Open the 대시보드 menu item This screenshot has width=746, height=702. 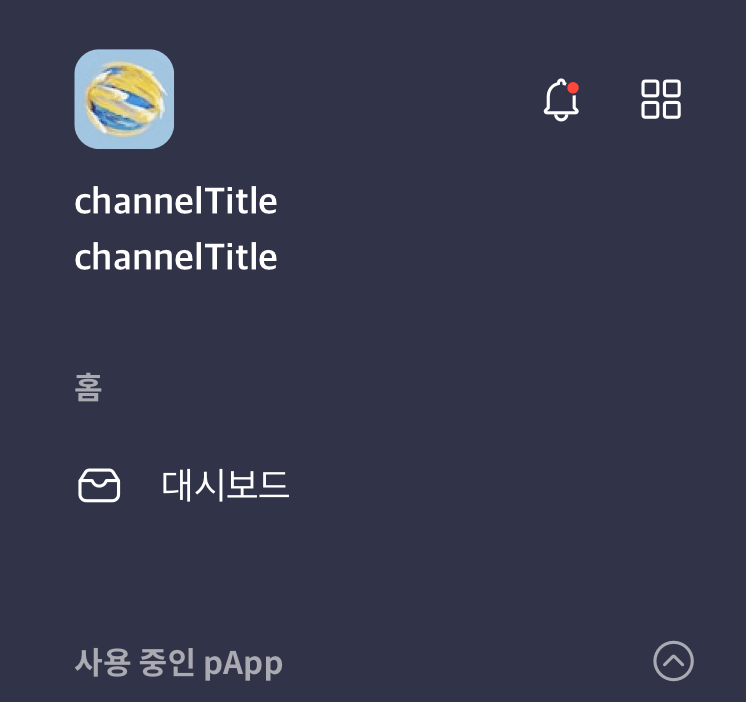(224, 486)
